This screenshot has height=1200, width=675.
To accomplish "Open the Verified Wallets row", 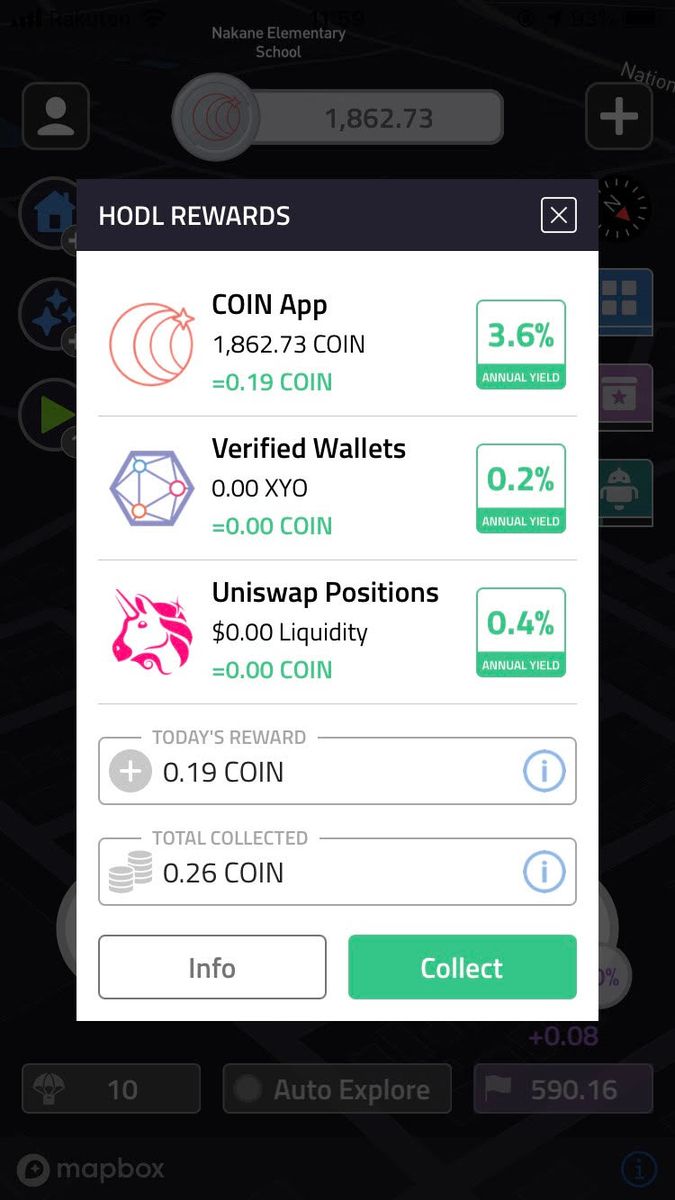I will pyautogui.click(x=337, y=488).
